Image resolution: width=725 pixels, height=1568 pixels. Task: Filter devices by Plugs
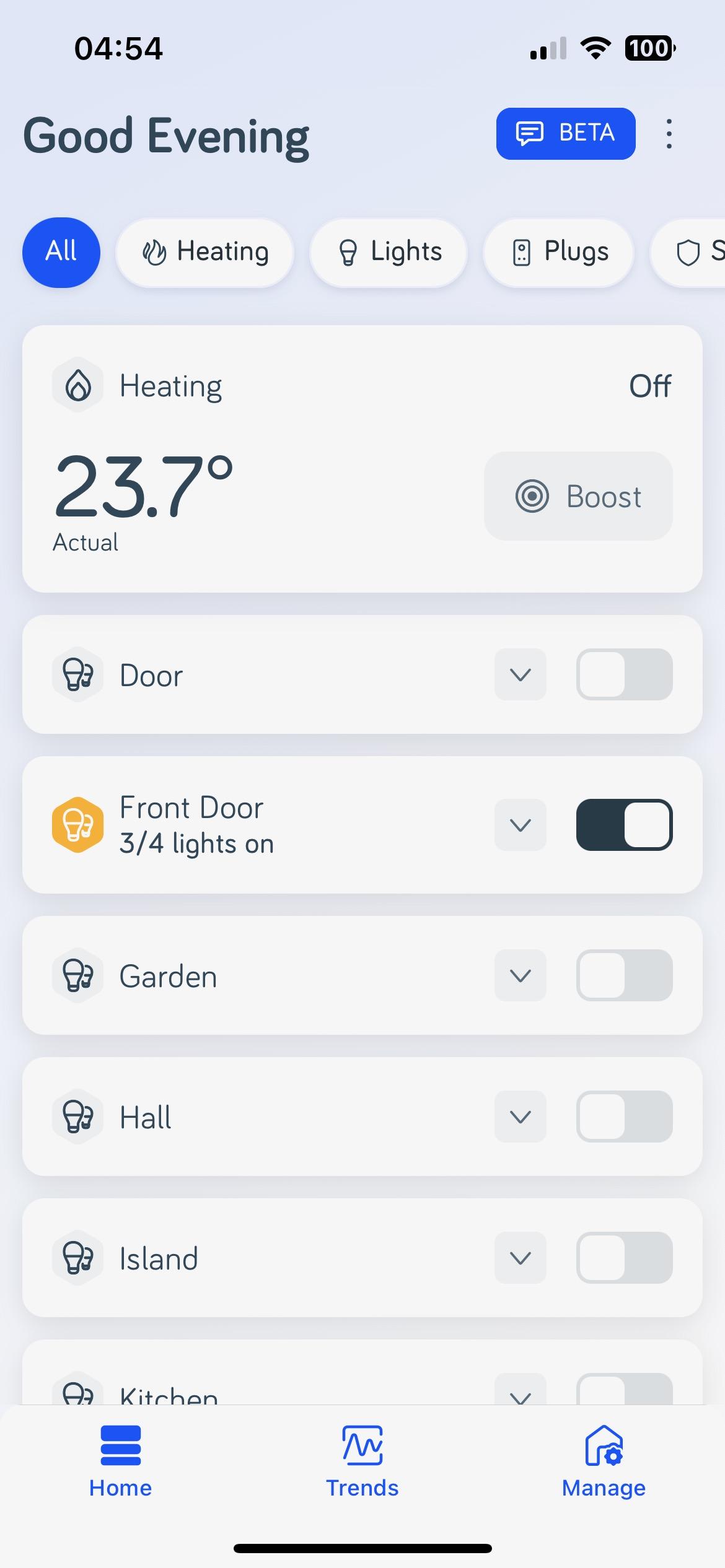(x=559, y=252)
